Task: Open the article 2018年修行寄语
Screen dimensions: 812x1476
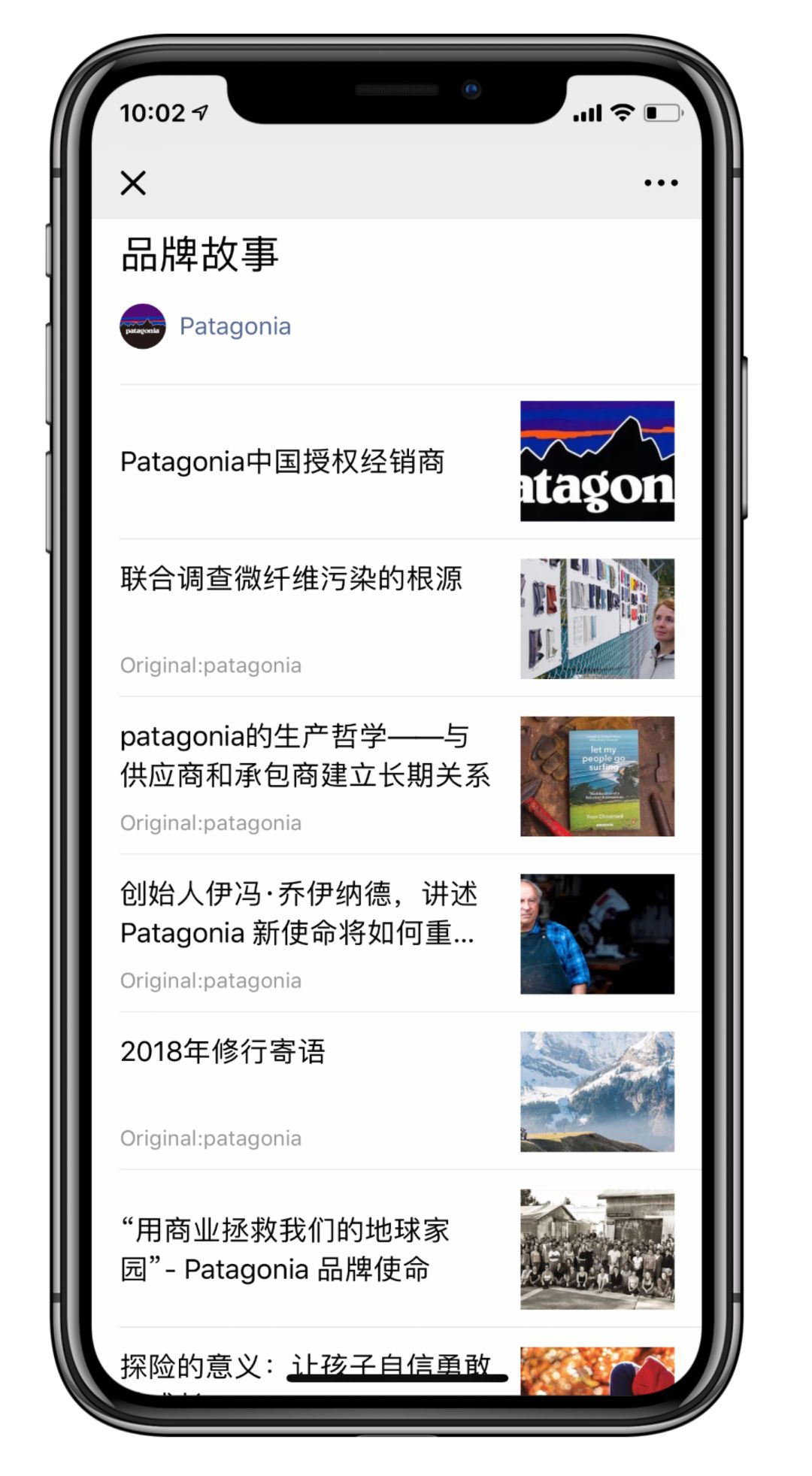Action: tap(223, 1053)
